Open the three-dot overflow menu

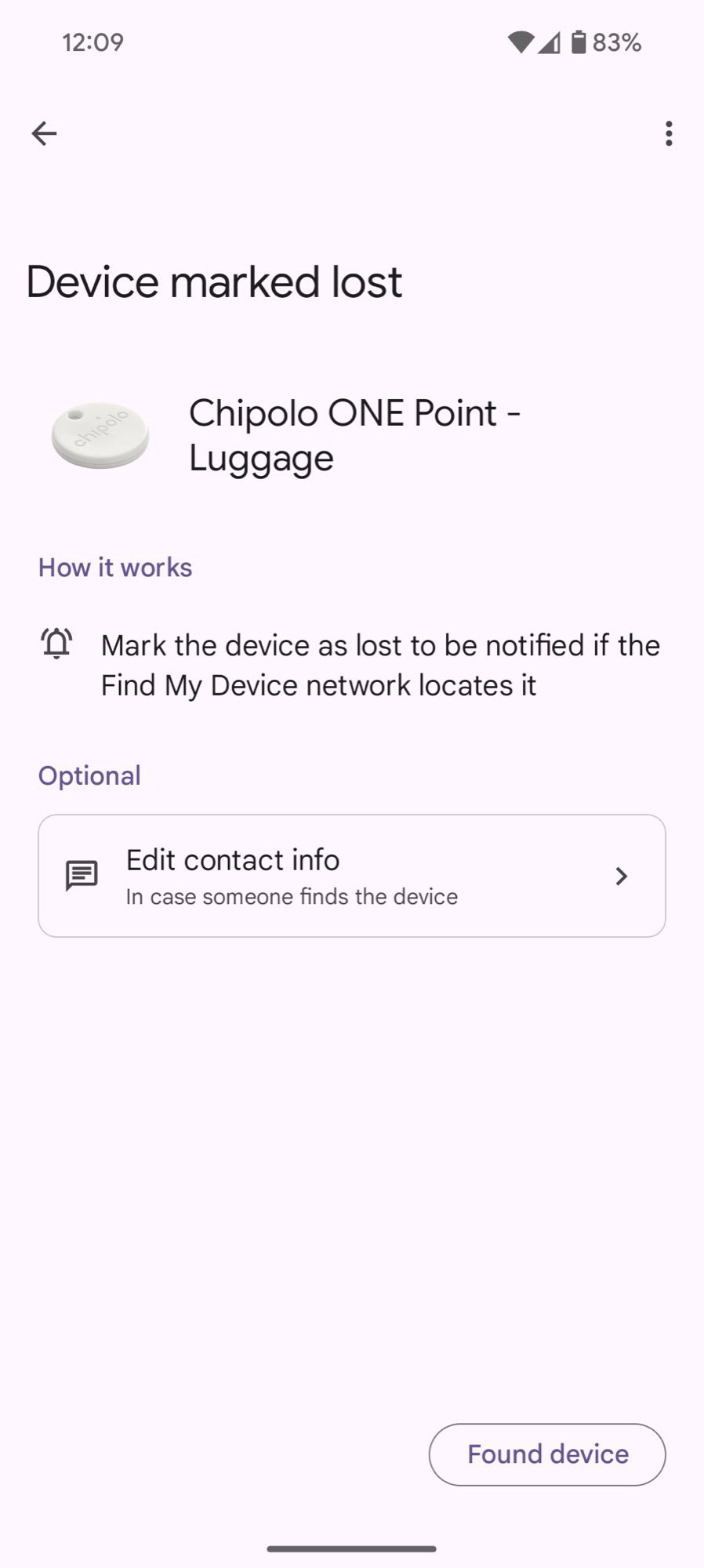pyautogui.click(x=668, y=133)
